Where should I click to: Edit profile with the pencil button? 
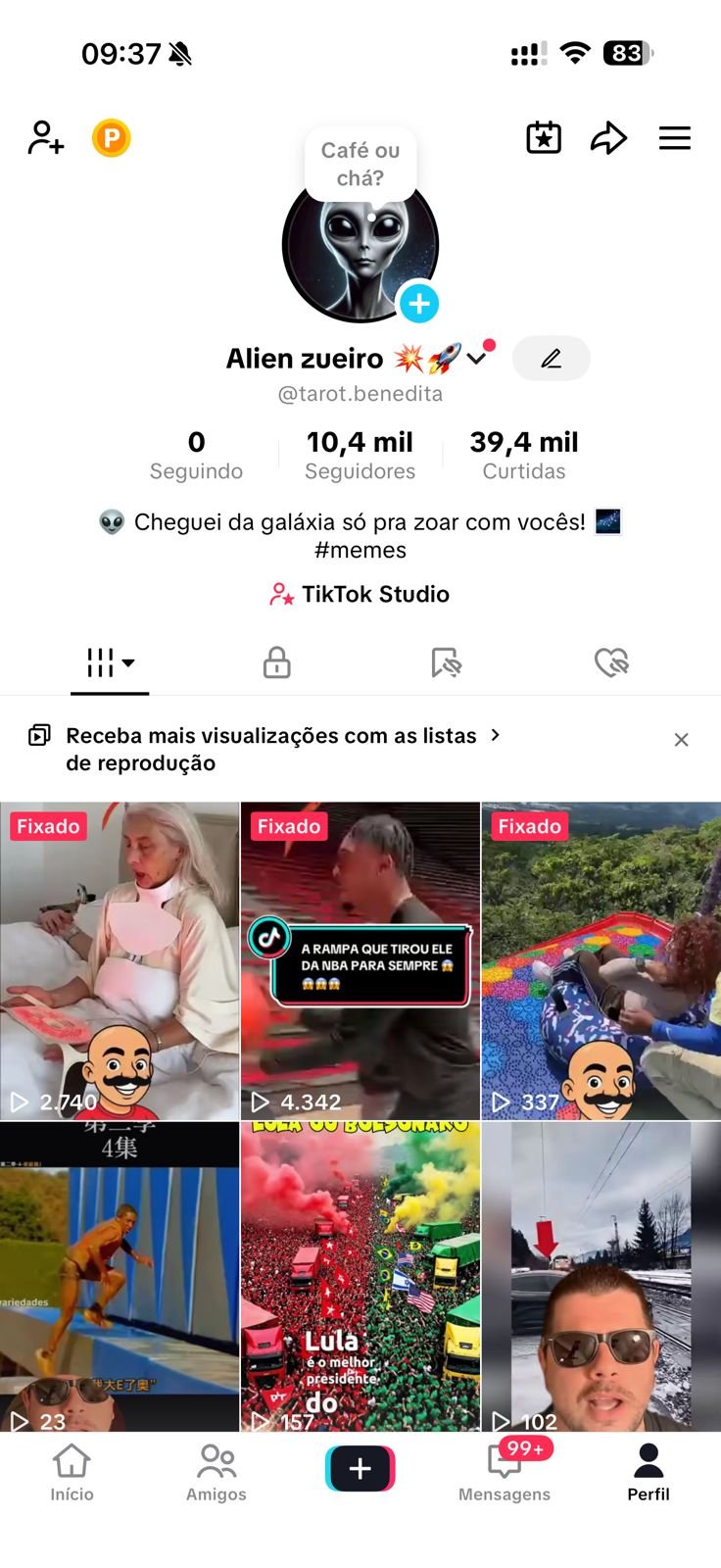(x=552, y=359)
